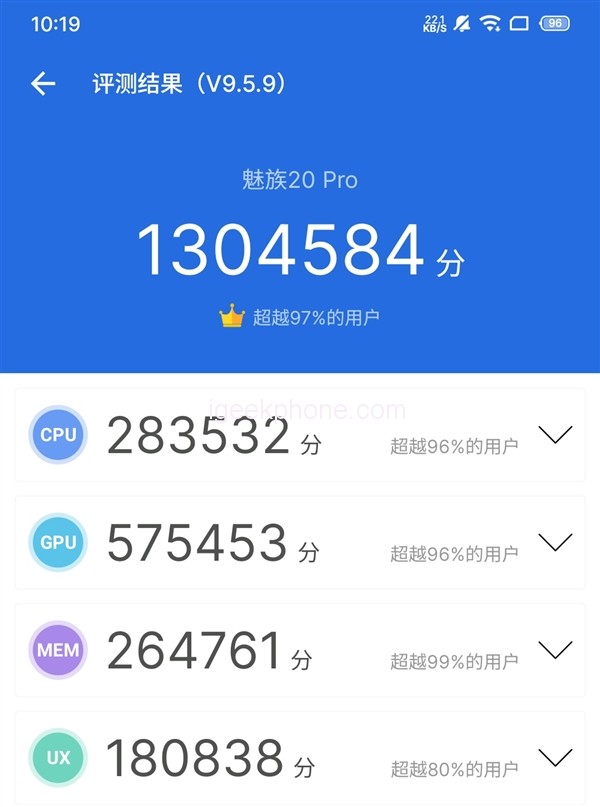
Task: Expand the GPU score breakdown
Action: 555,542
